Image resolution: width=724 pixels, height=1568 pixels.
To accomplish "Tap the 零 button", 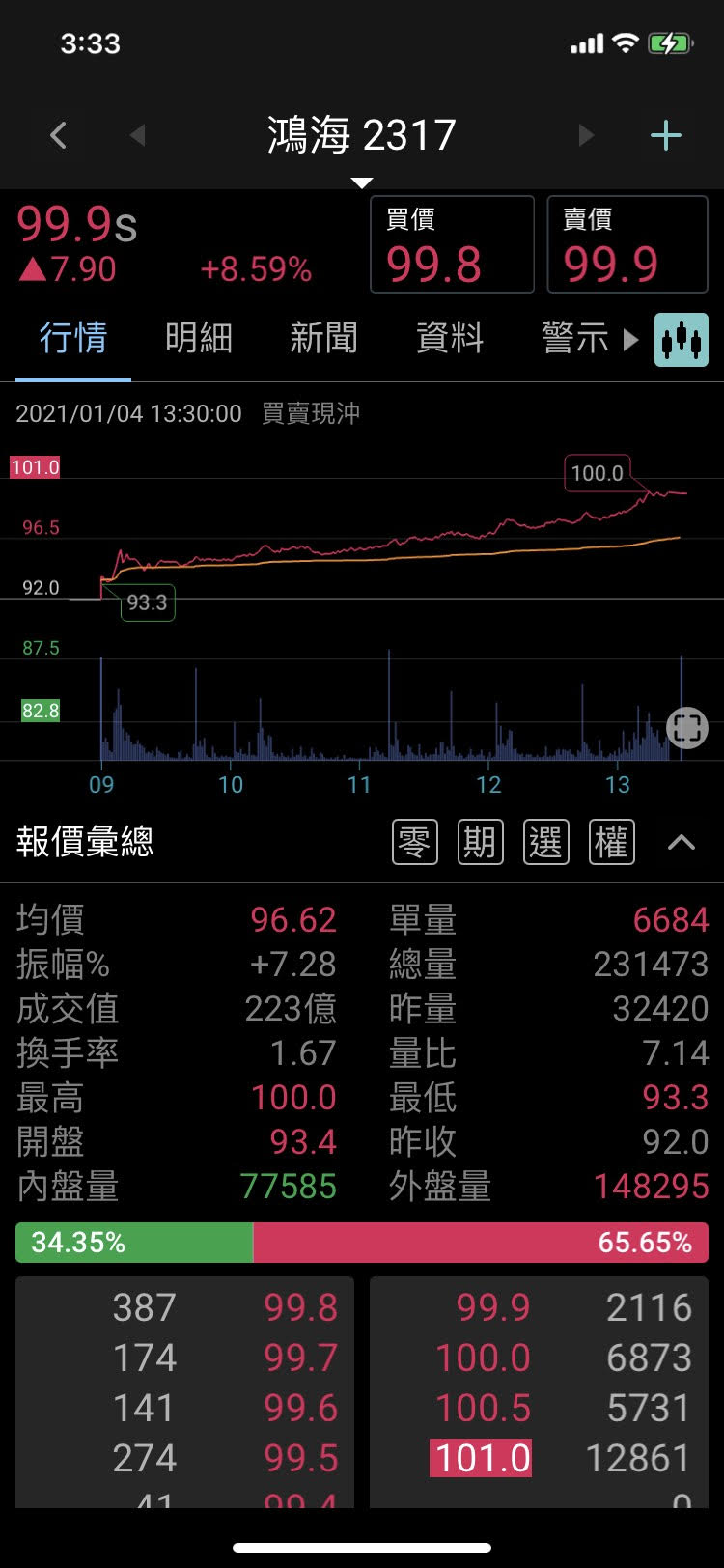I will [415, 842].
